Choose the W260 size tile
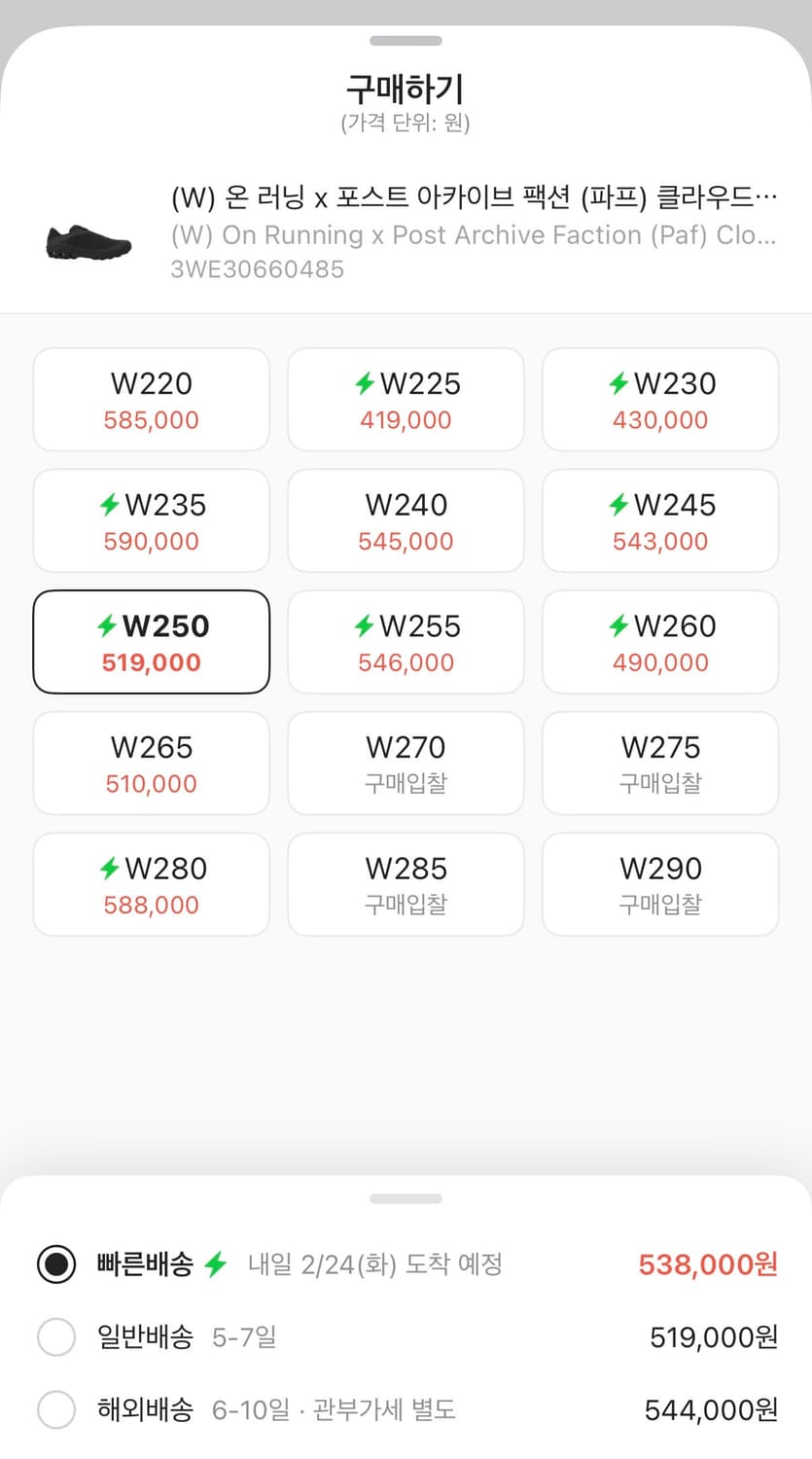 tap(660, 642)
